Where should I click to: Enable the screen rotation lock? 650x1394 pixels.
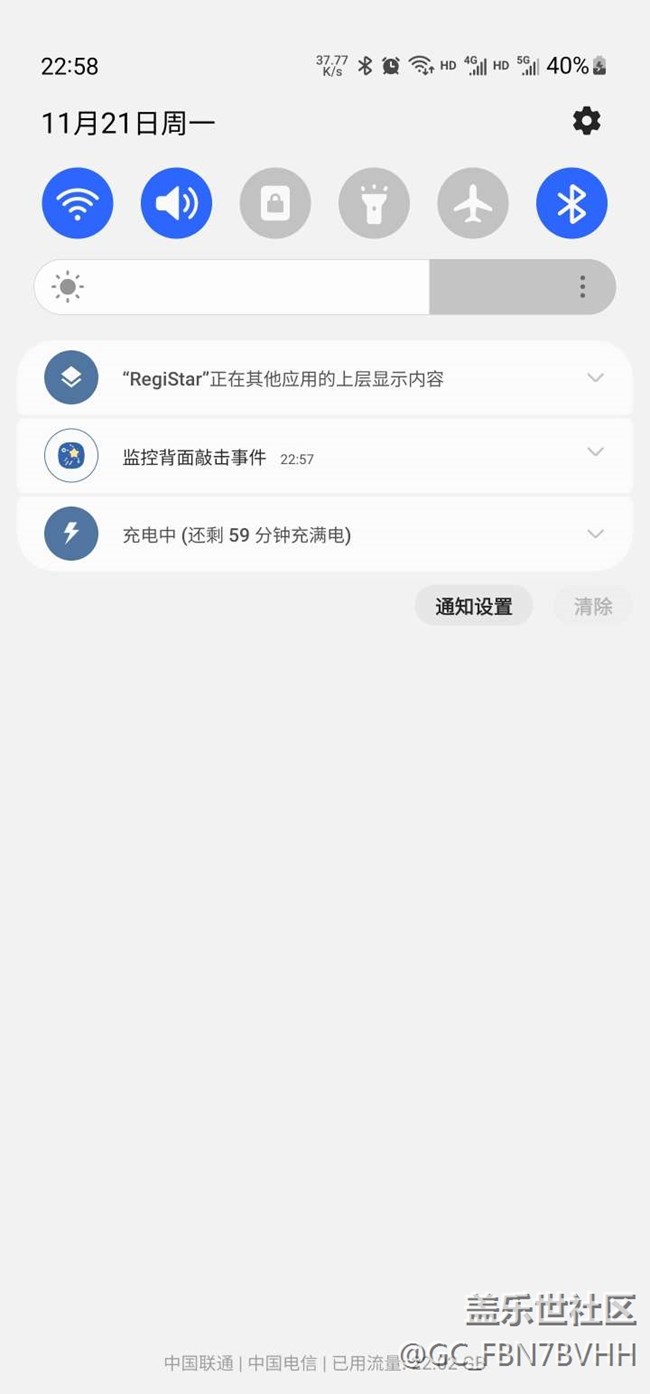[x=275, y=203]
